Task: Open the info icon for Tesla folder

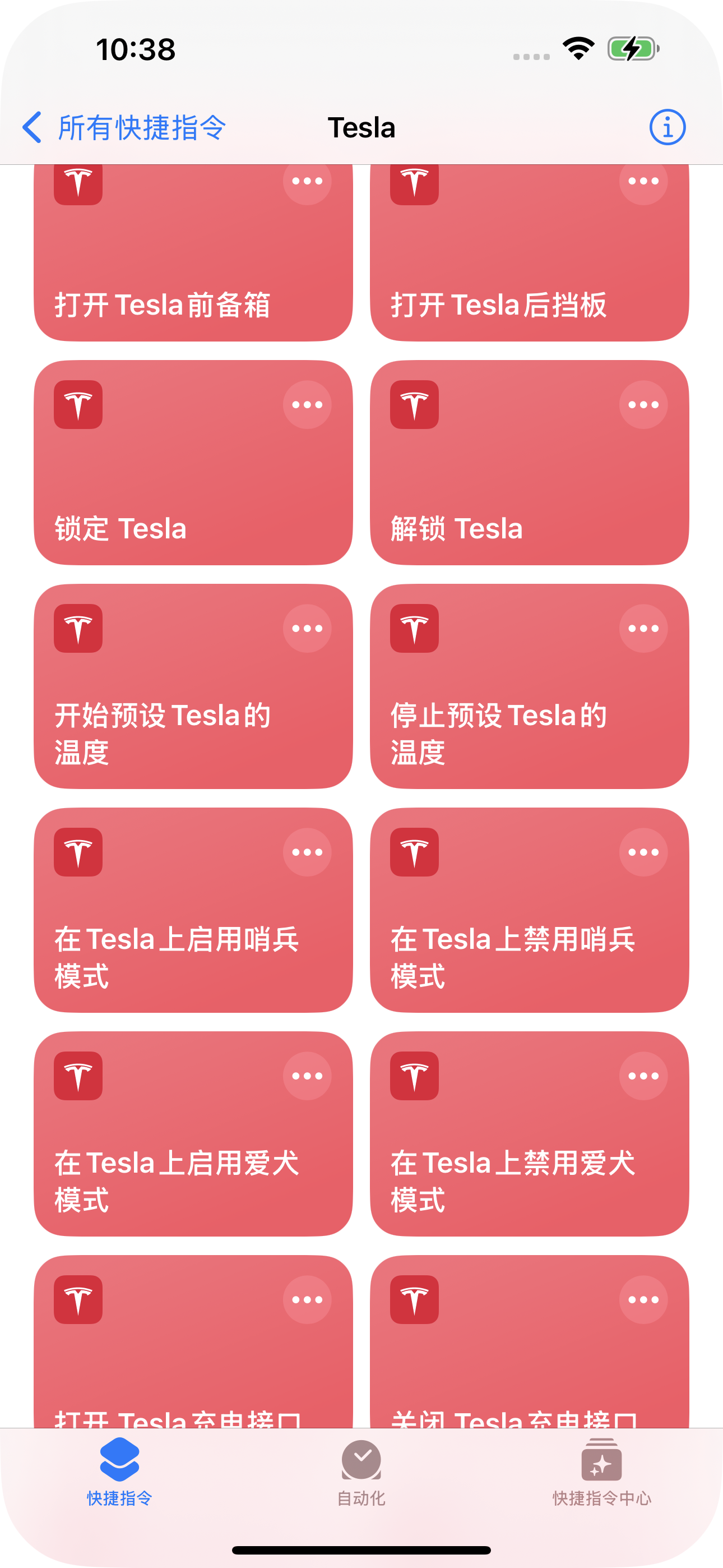Action: 667,128
